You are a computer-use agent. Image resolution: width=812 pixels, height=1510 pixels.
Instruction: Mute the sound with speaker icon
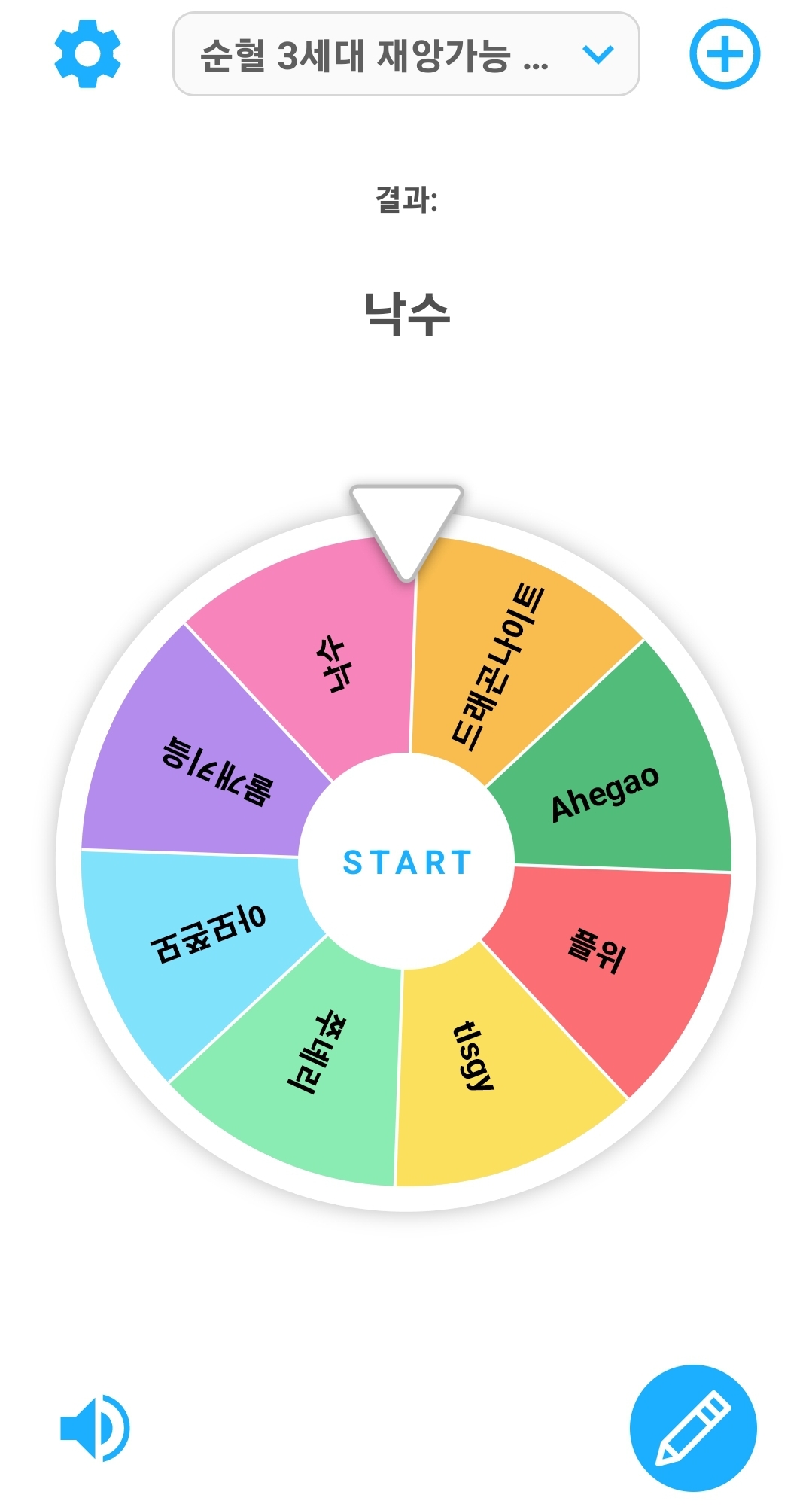pos(95,1428)
